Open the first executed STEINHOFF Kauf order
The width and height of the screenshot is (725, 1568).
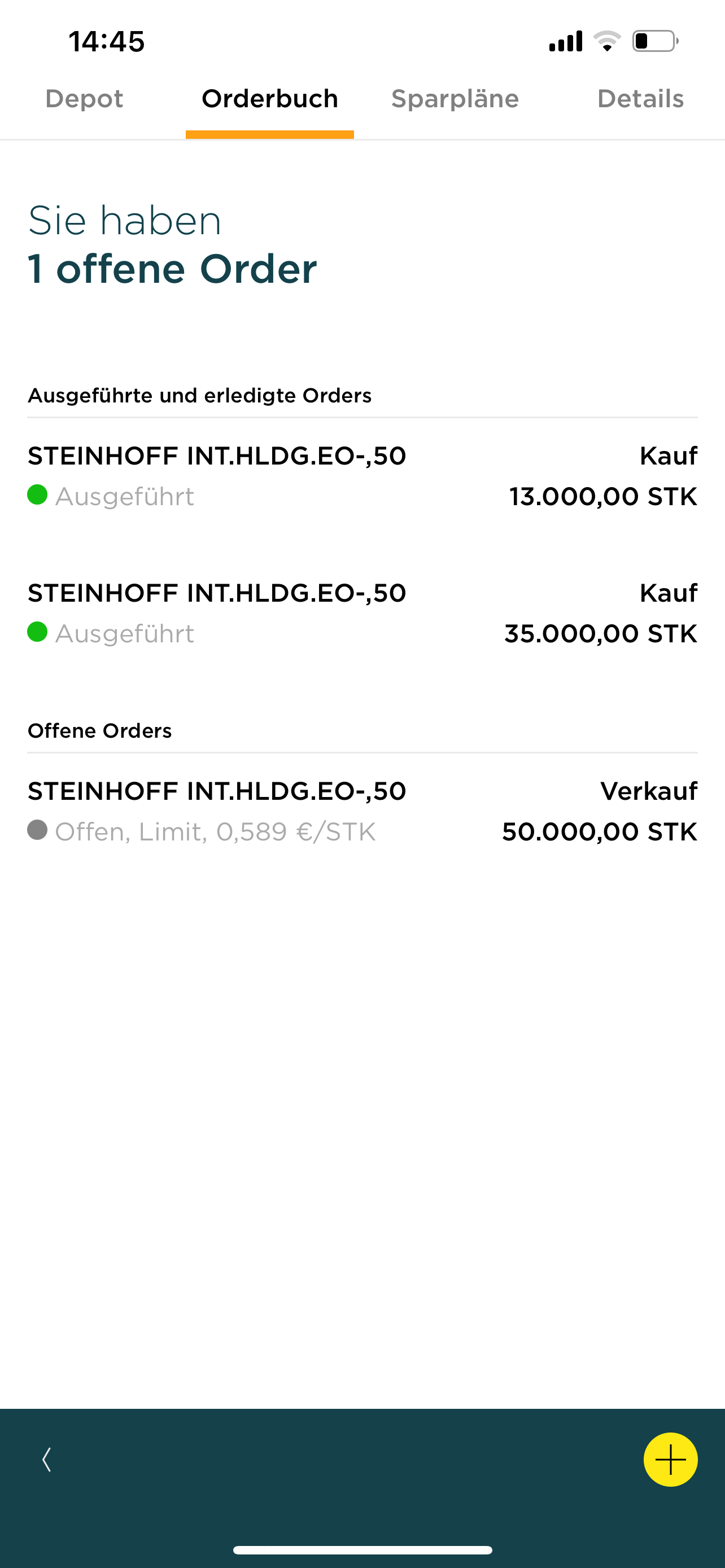[x=362, y=475]
